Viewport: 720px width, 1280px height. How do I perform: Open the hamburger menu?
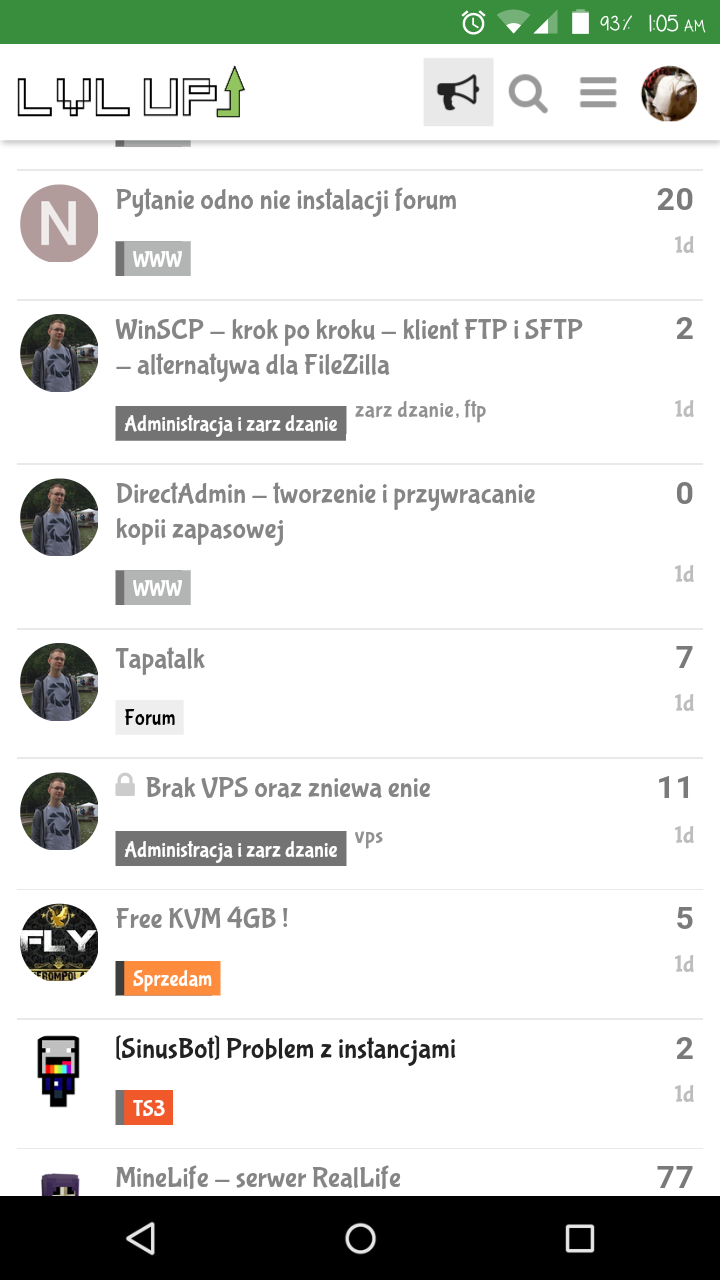point(597,93)
